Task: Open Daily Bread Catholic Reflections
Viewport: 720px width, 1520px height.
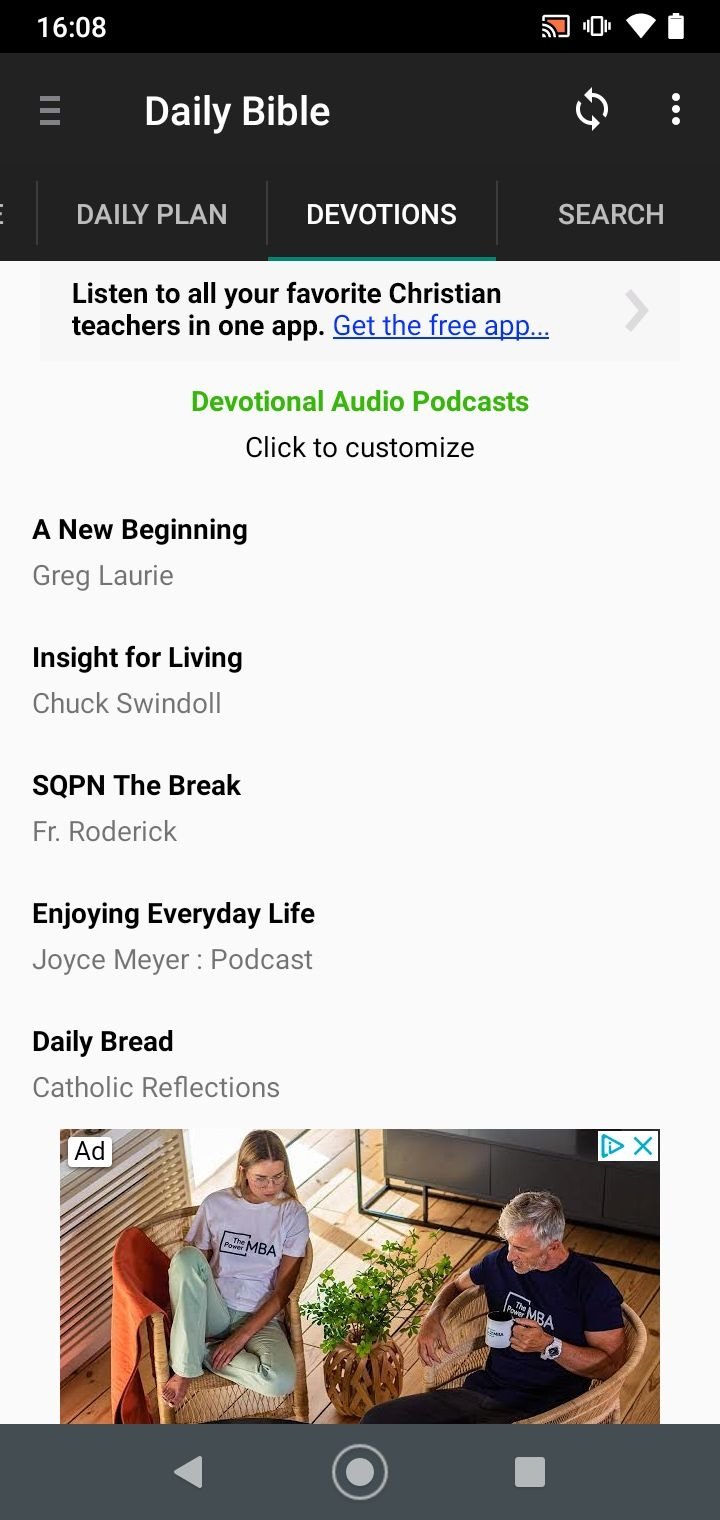Action: (x=156, y=1064)
